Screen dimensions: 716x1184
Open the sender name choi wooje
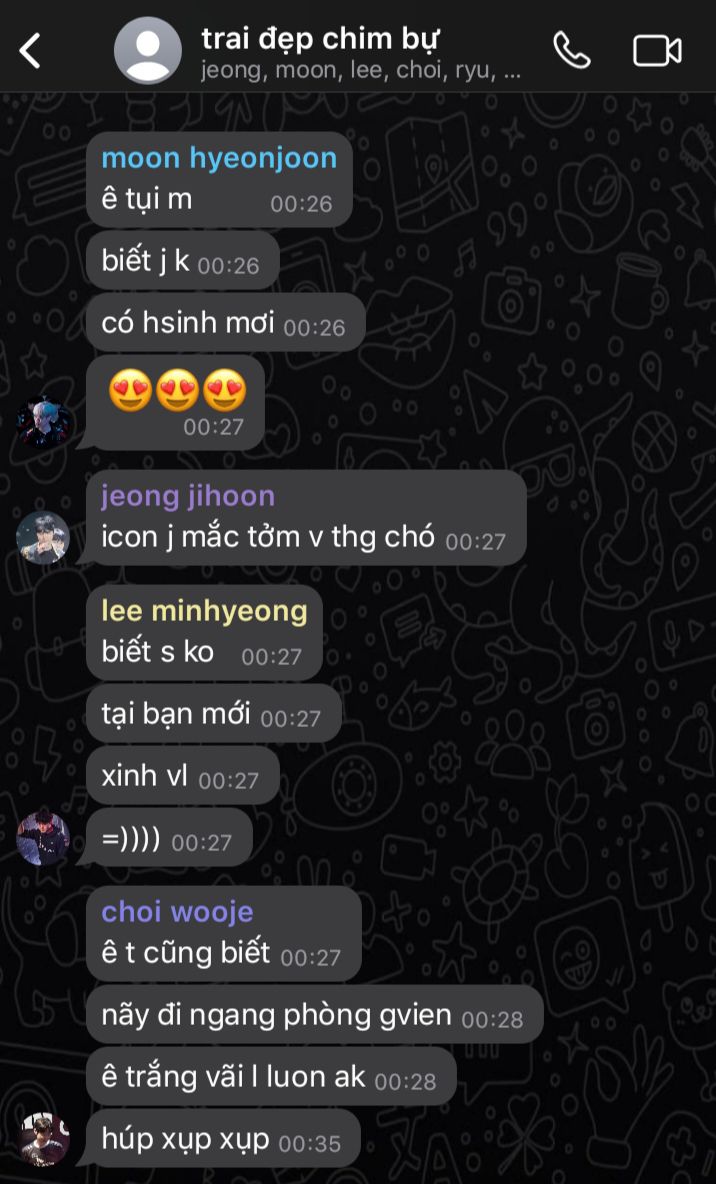point(177,911)
